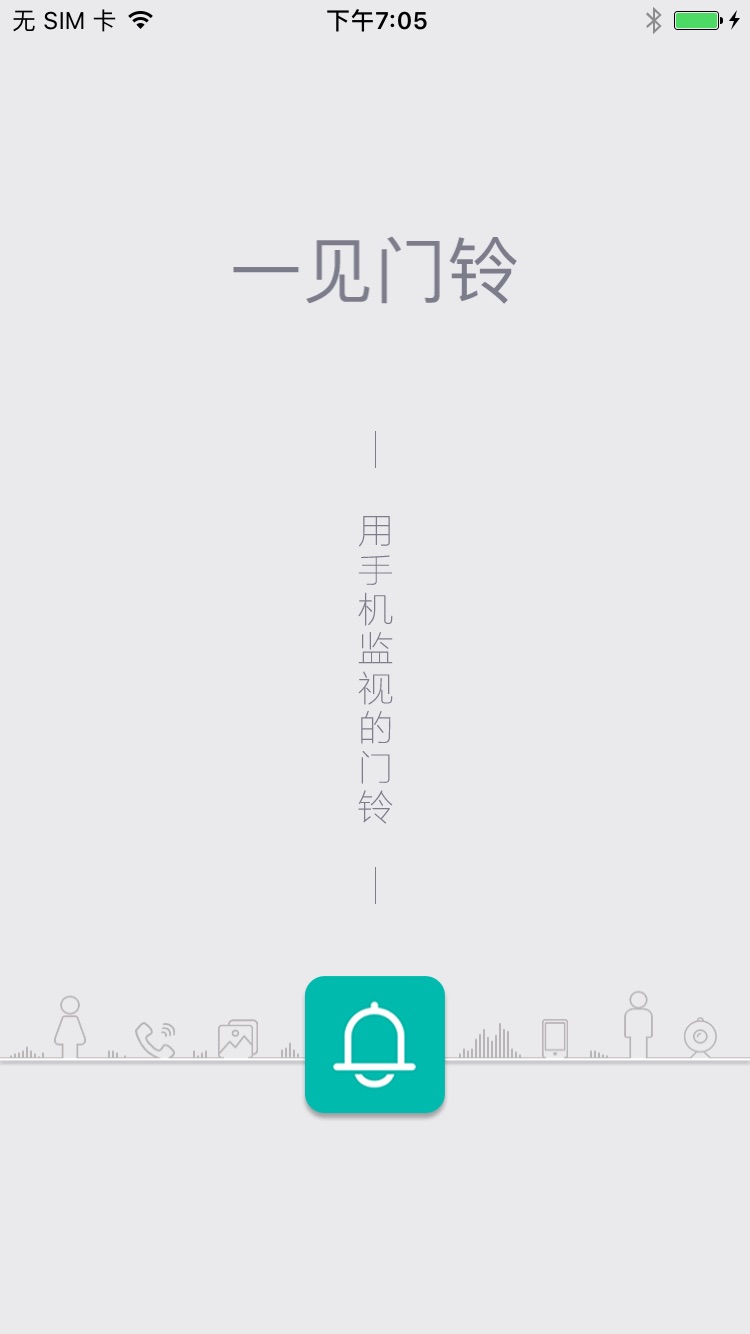Open the photo picture icon
The width and height of the screenshot is (750, 1334).
pos(236,1038)
